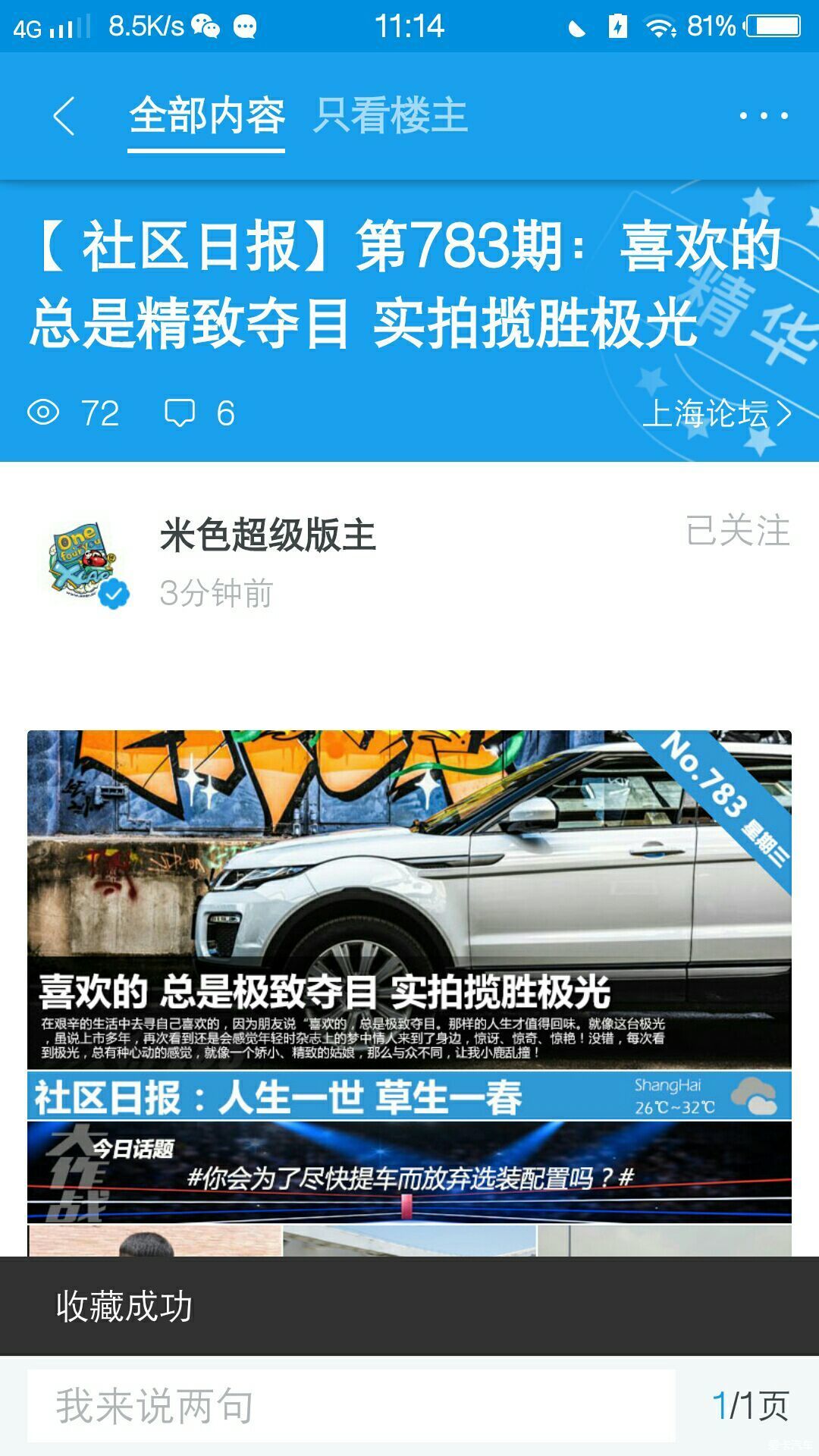
Task: Switch to the 只看楼主 tab
Action: [391, 116]
